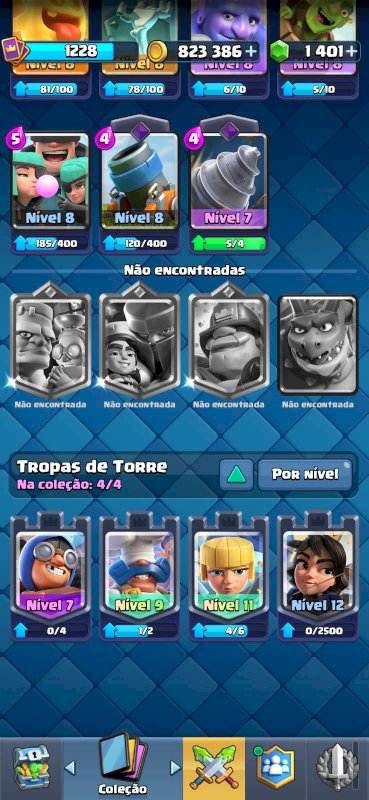Viewport: 369px width, 800px height.
Task: Open the Nível 8 Mortar card
Action: [140, 187]
